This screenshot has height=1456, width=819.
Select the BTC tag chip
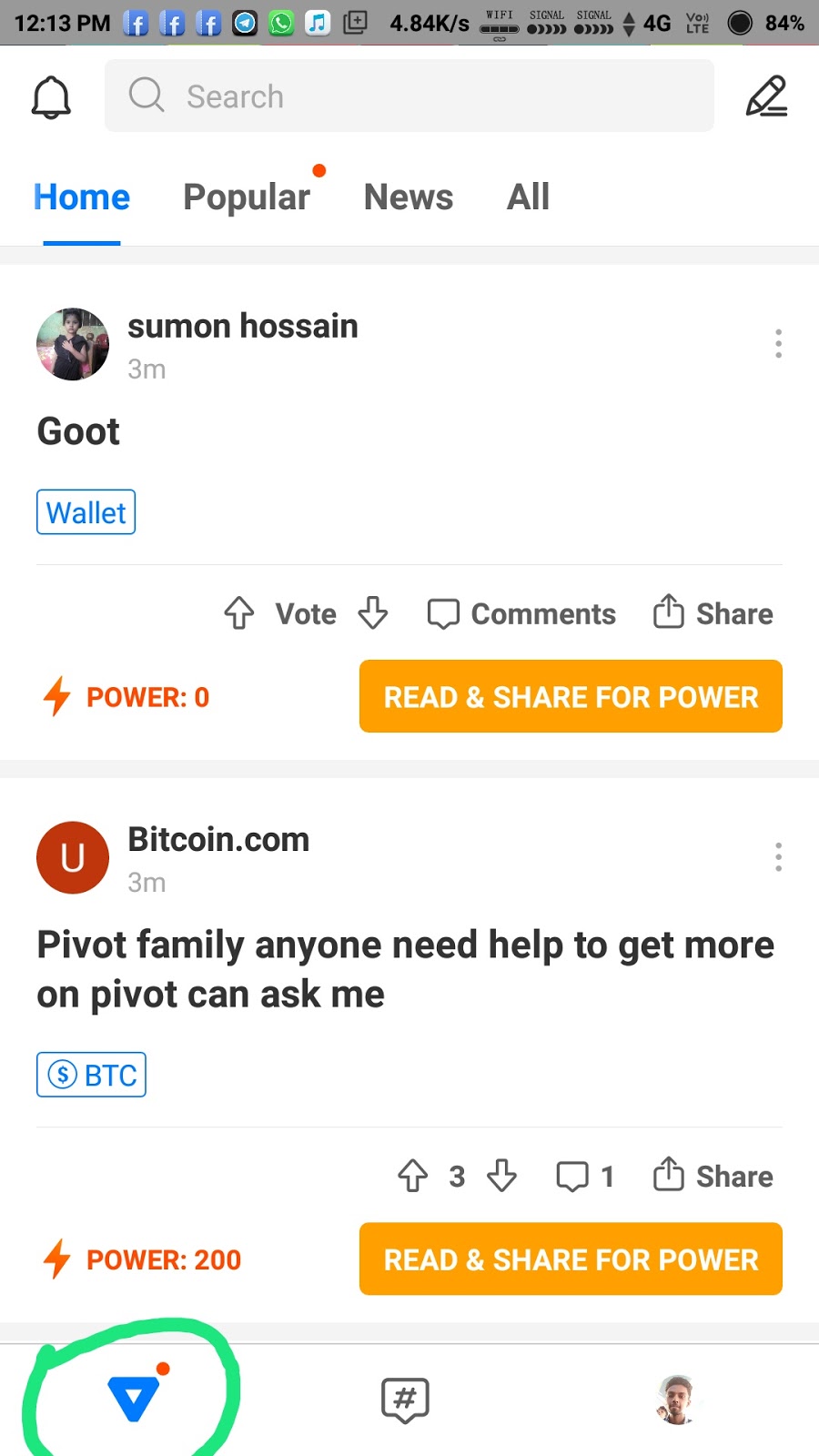(x=91, y=1075)
